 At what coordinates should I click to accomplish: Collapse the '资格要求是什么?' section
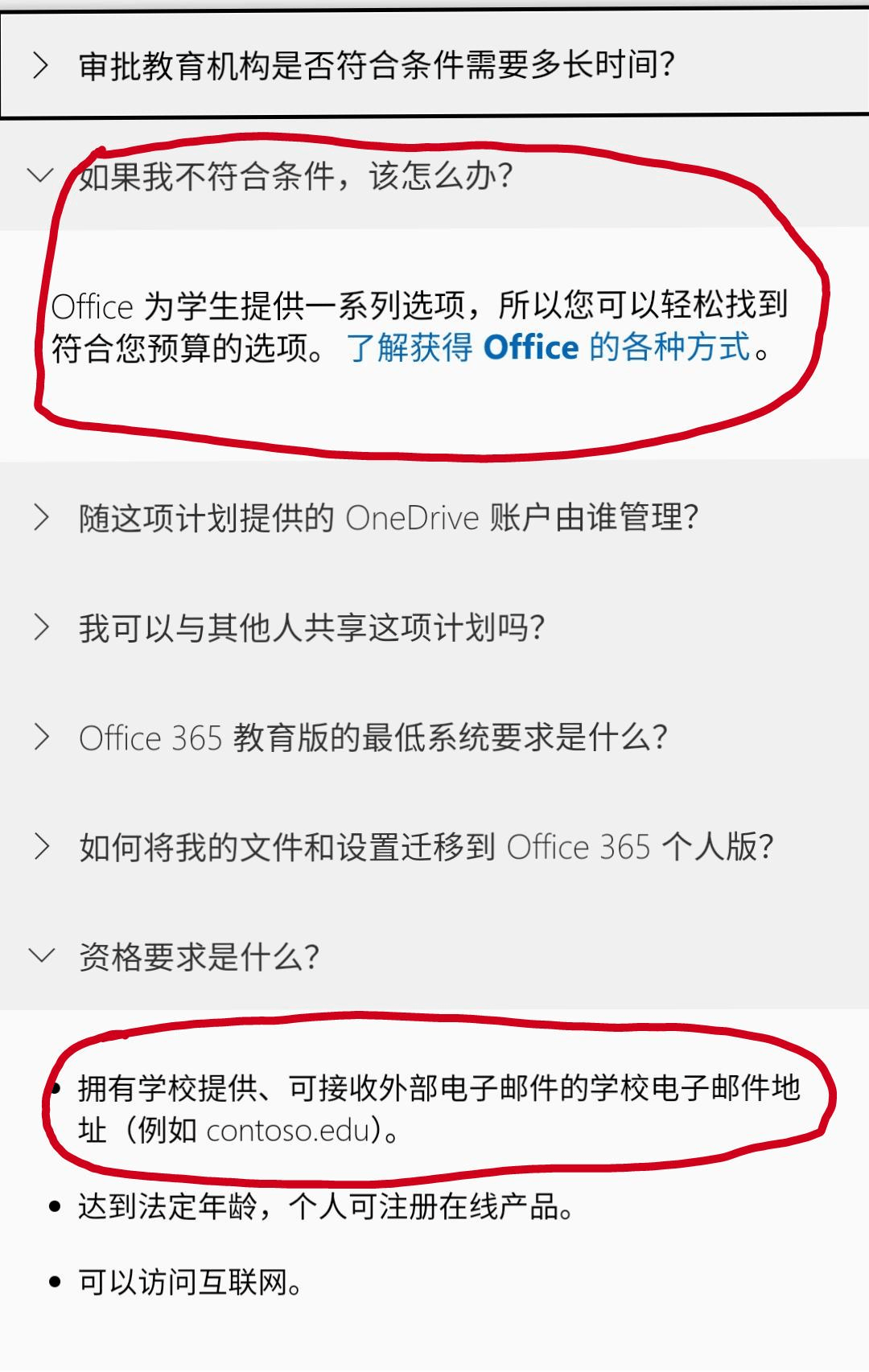click(199, 957)
